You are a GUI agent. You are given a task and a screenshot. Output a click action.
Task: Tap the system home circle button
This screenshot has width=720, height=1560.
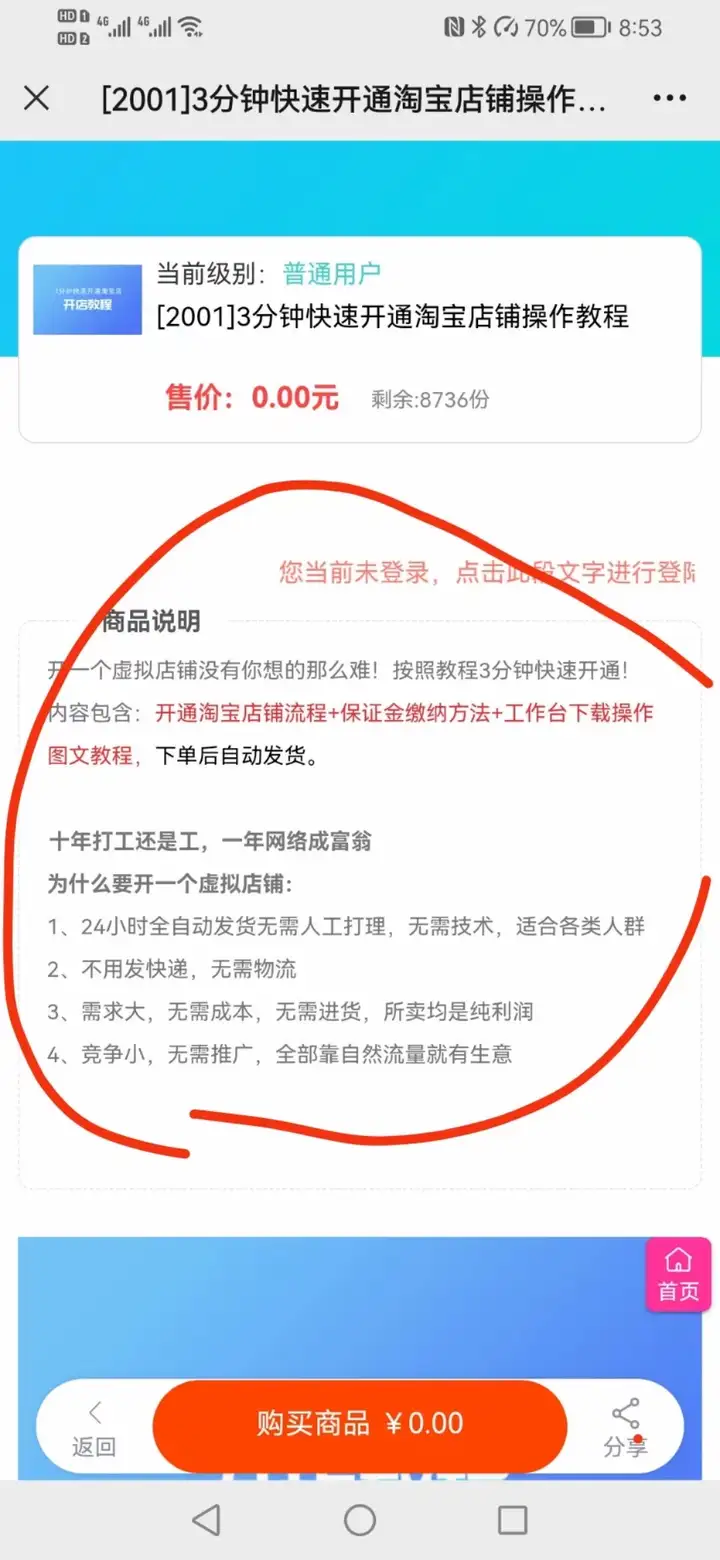(360, 1520)
